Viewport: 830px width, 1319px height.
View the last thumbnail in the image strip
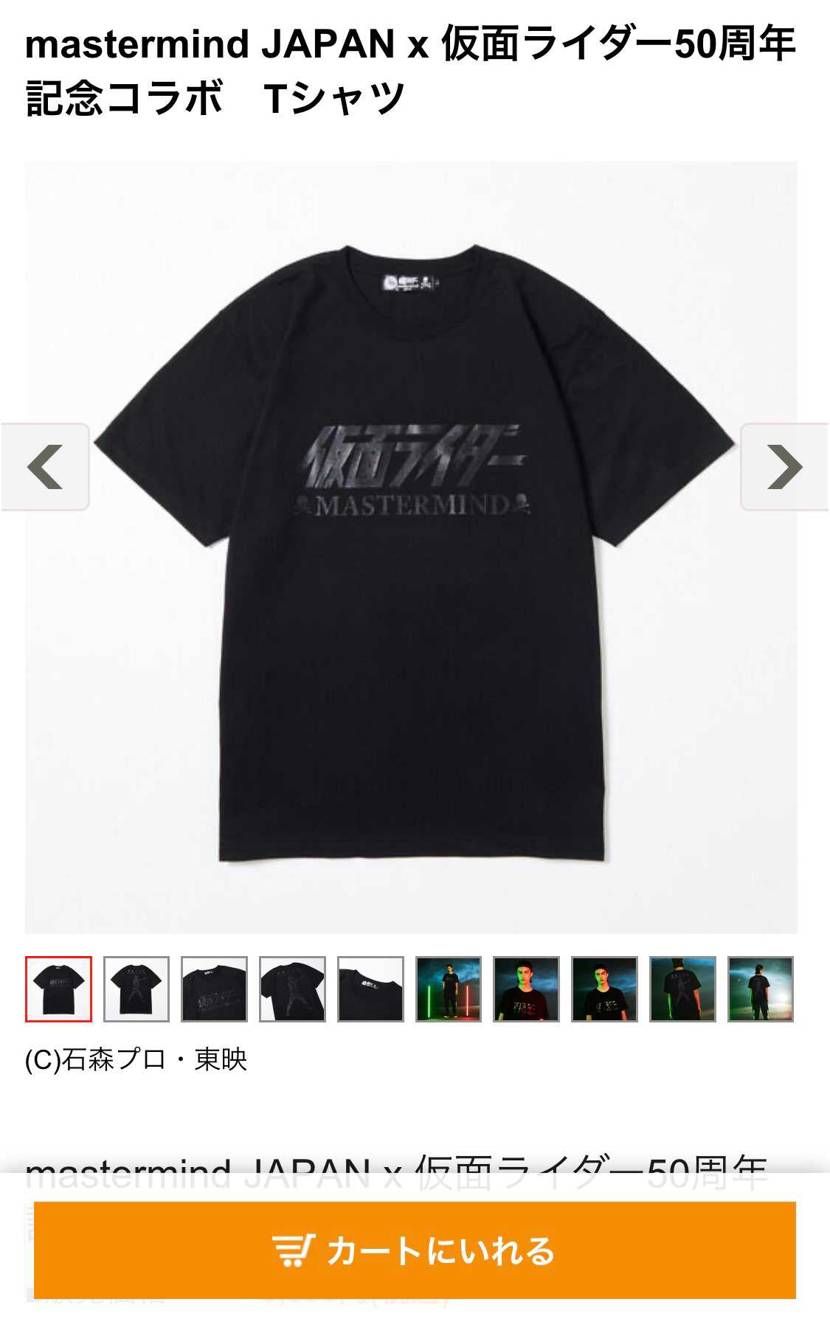[x=760, y=989]
